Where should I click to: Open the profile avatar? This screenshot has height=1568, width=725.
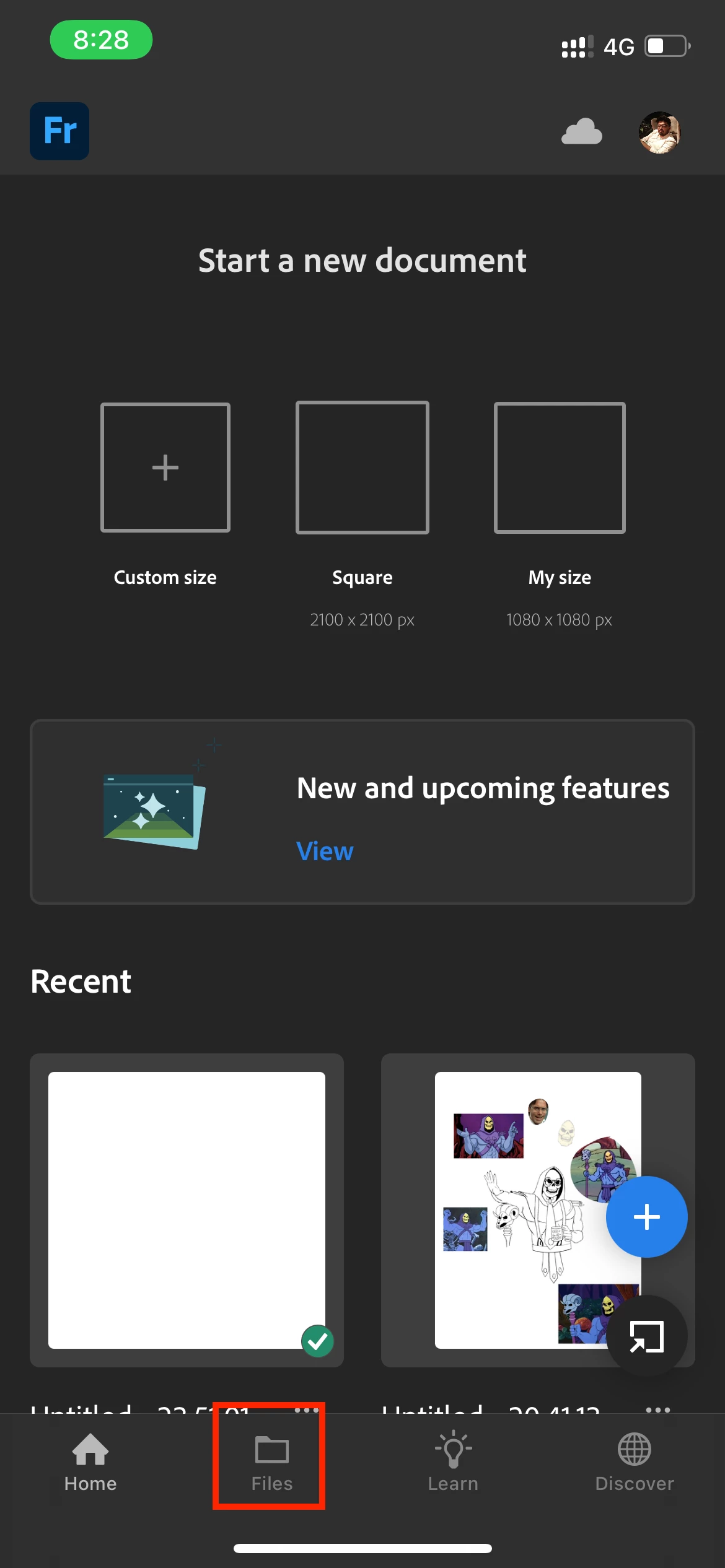pyautogui.click(x=659, y=132)
